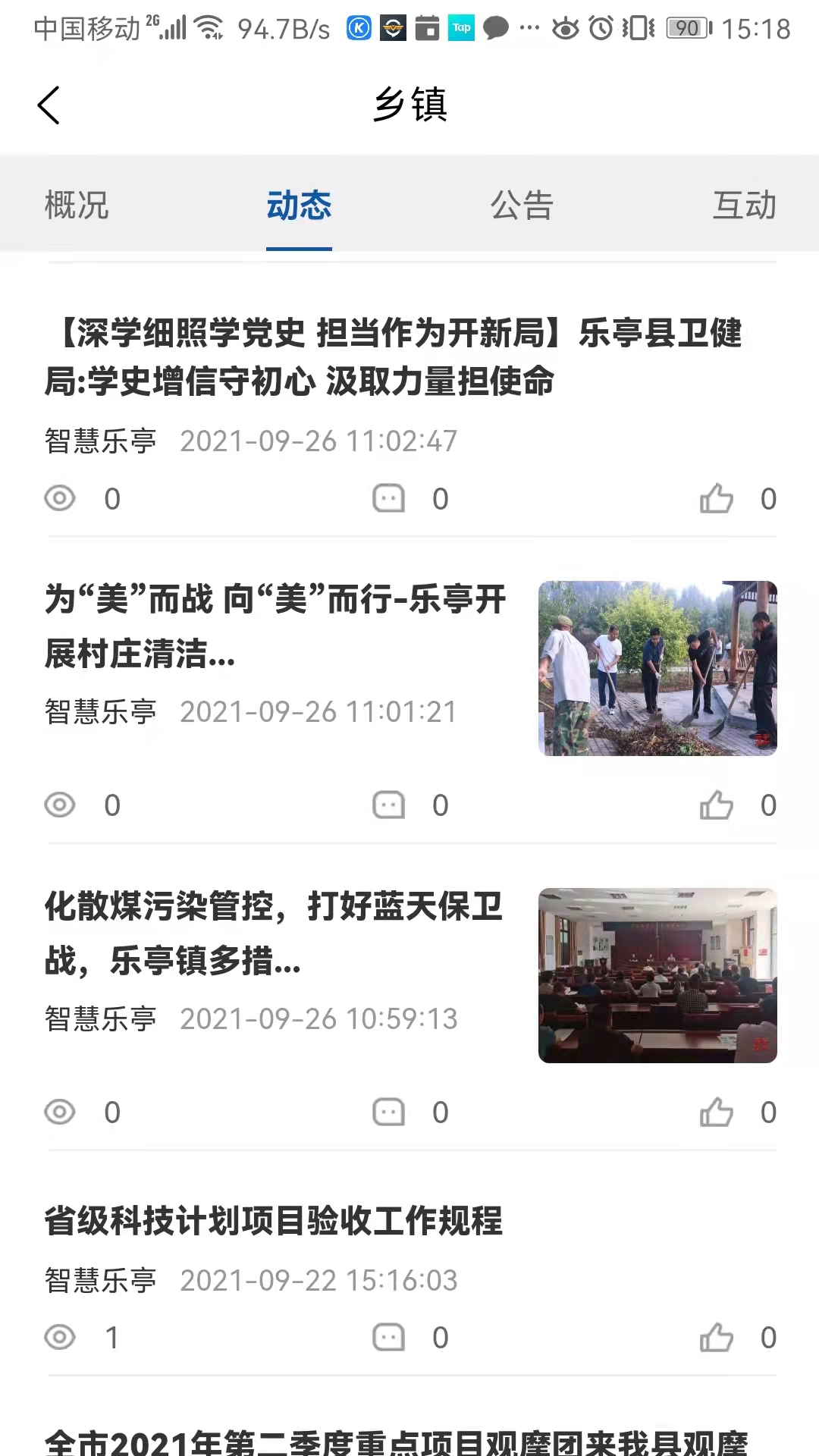Select the 动态 tab
The height and width of the screenshot is (1456, 819).
point(299,206)
